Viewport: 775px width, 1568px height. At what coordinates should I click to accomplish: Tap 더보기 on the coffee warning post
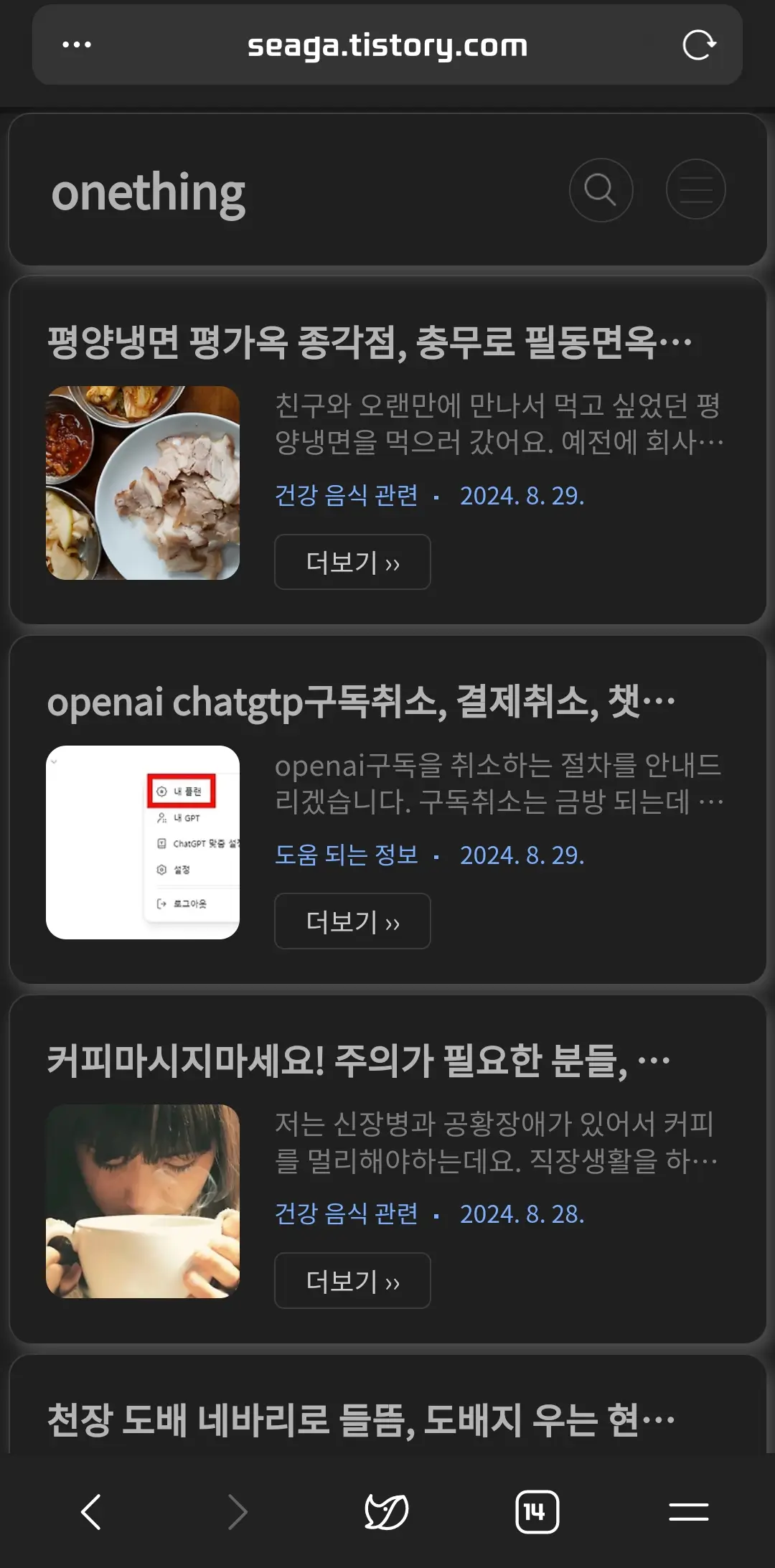click(x=352, y=1281)
